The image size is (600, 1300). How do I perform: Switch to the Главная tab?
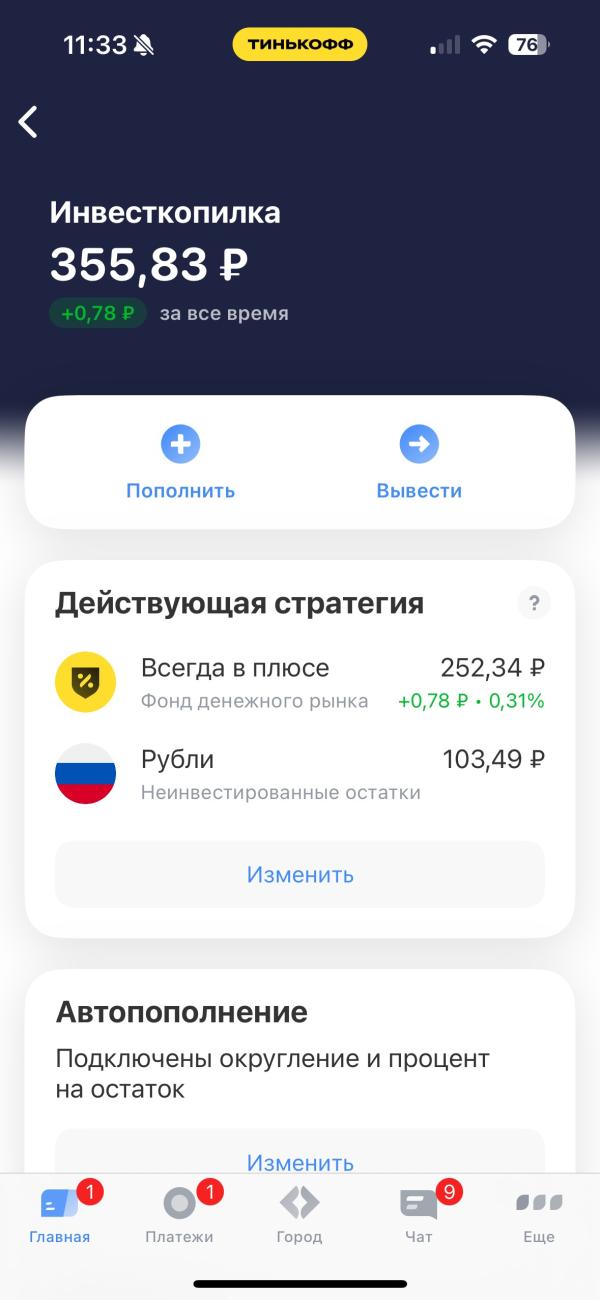coord(60,1213)
